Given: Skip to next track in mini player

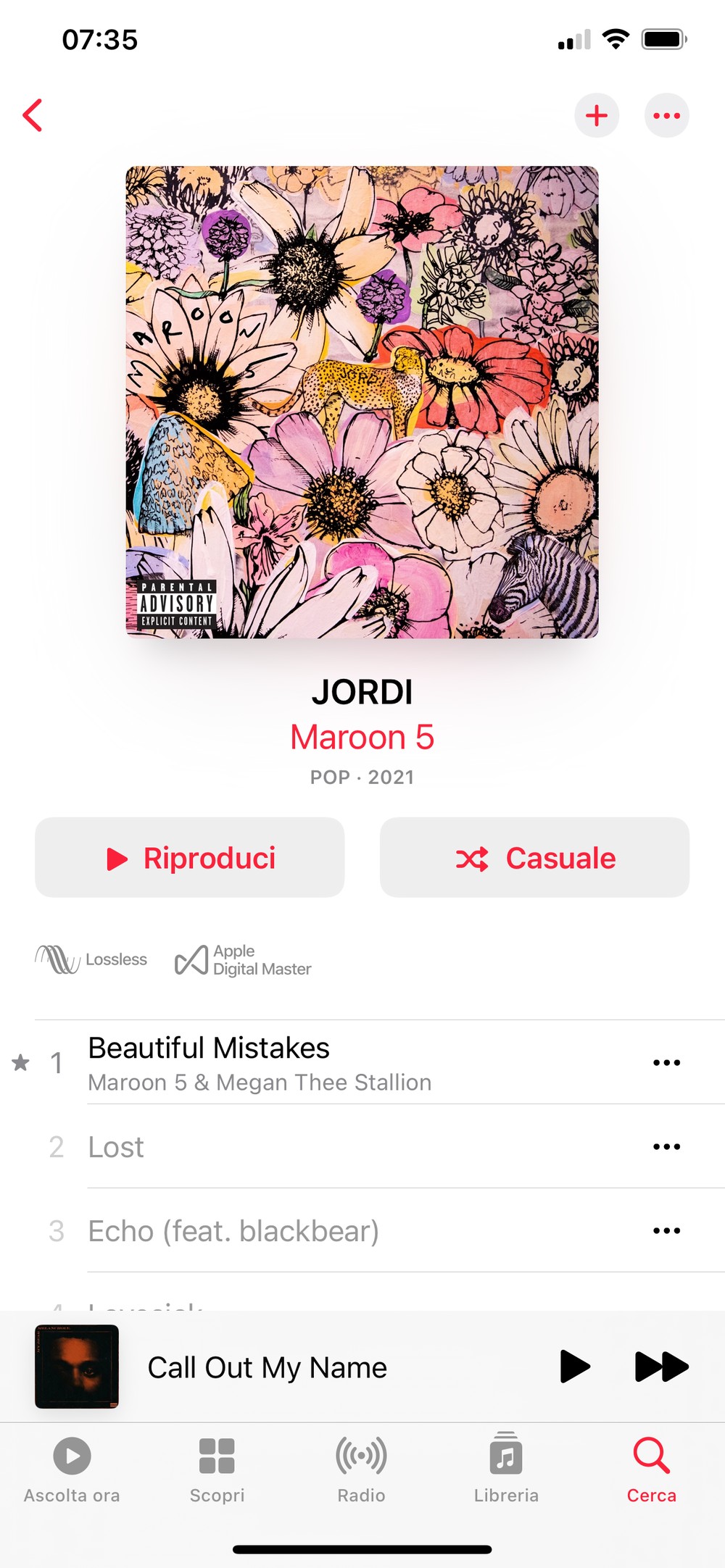Looking at the screenshot, I should (x=661, y=1367).
